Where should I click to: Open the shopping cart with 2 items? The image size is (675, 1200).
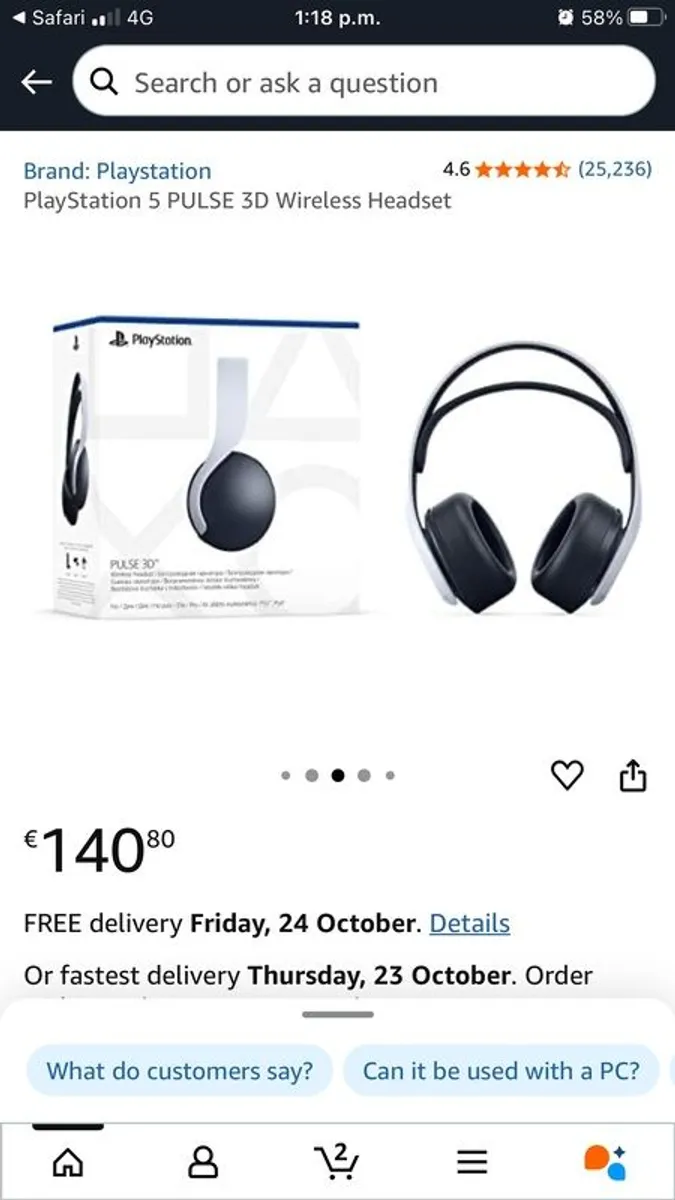tap(337, 1160)
